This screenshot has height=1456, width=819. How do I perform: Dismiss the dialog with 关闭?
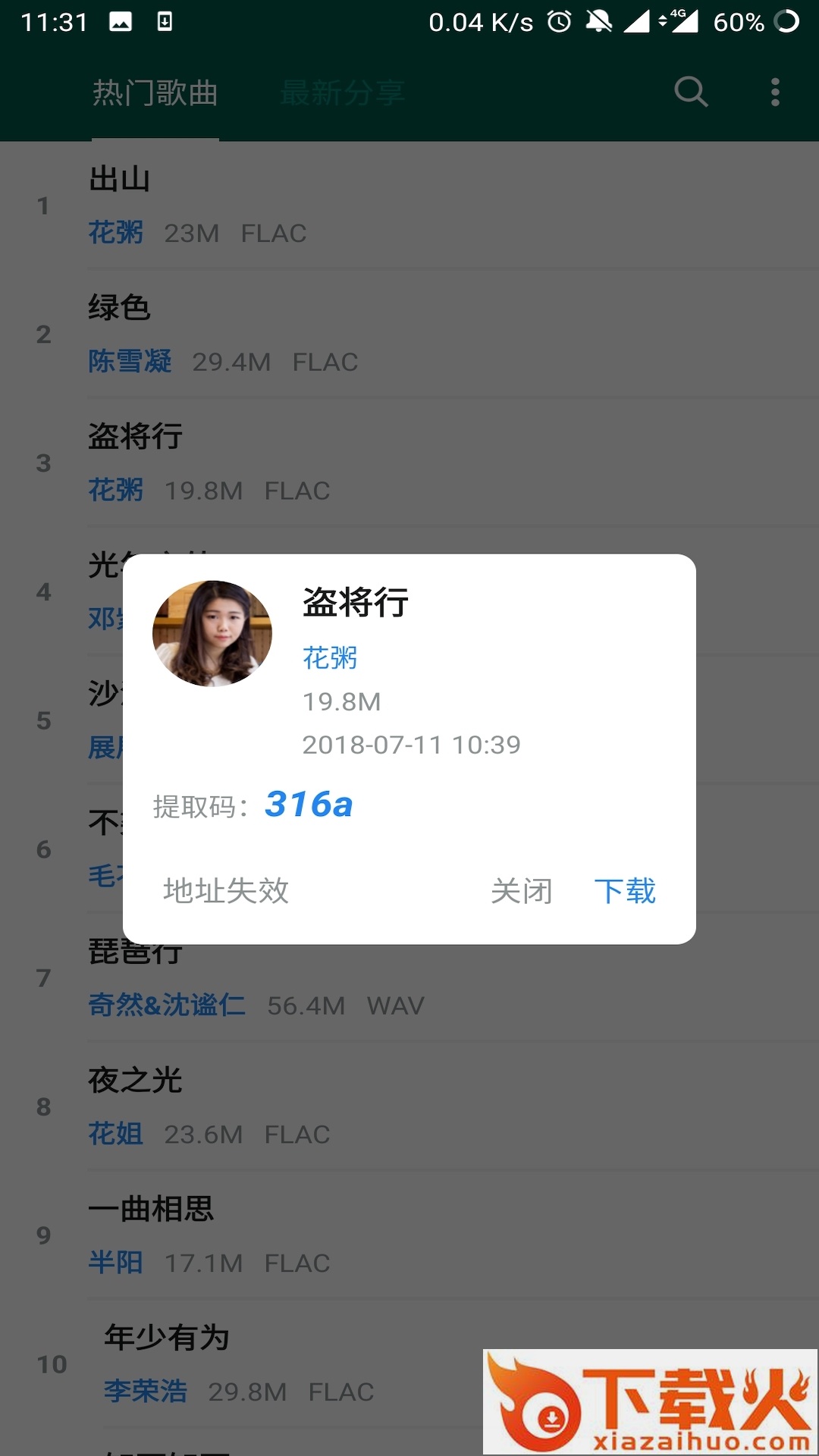(522, 891)
